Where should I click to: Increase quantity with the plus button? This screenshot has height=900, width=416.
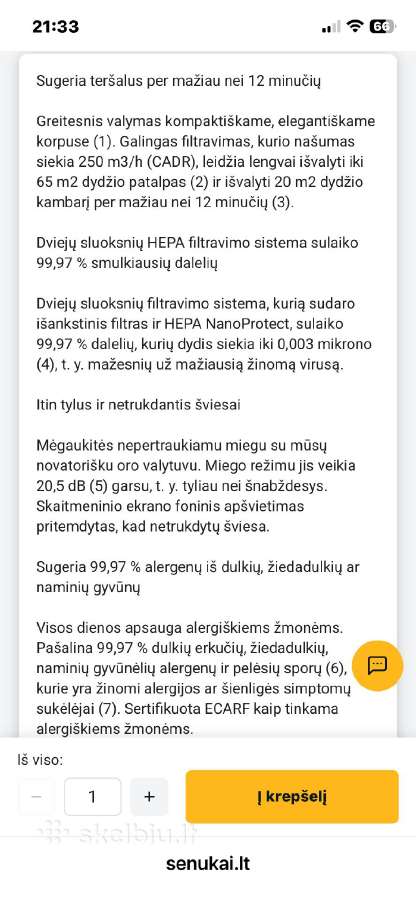pos(149,797)
